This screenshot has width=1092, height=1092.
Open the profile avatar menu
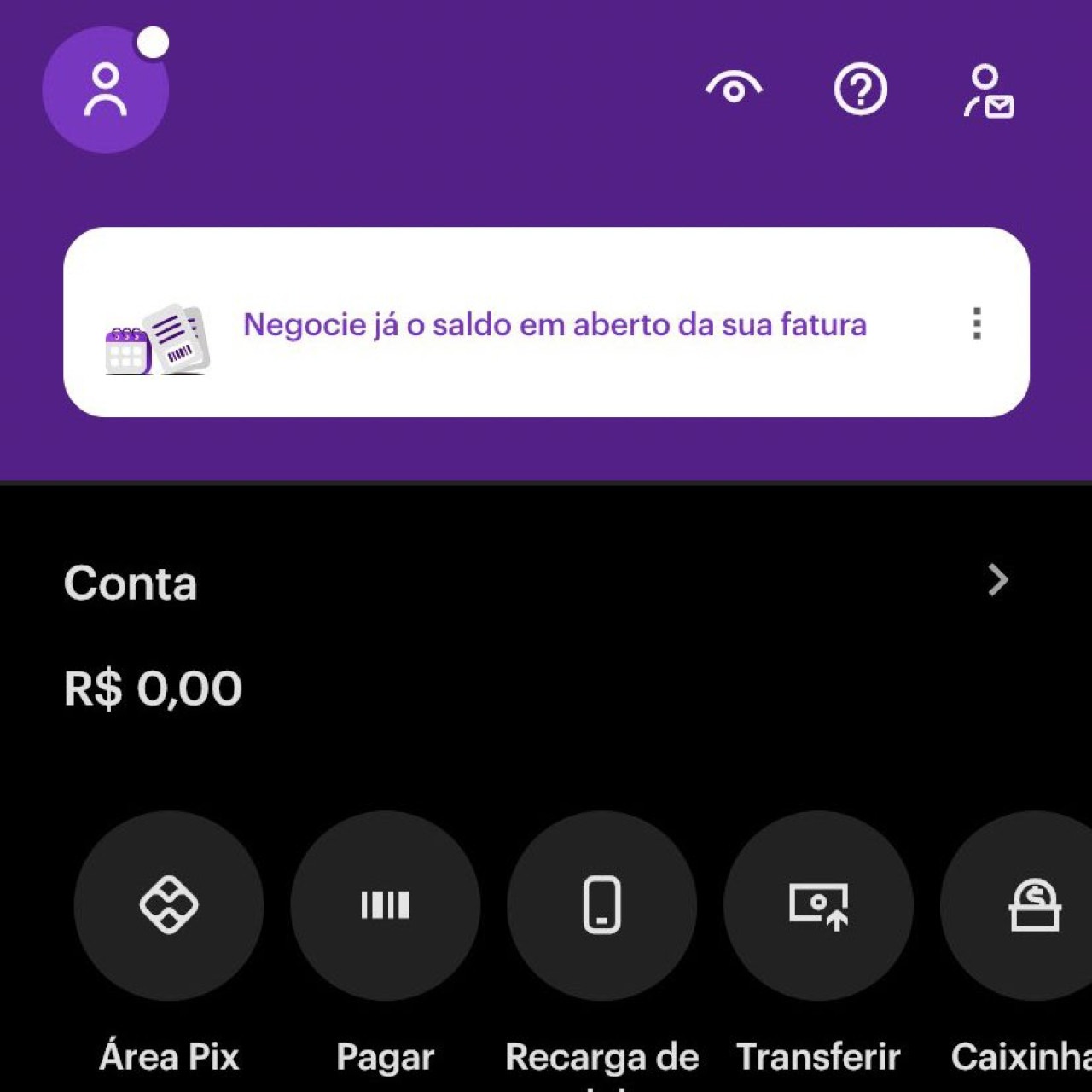point(105,90)
